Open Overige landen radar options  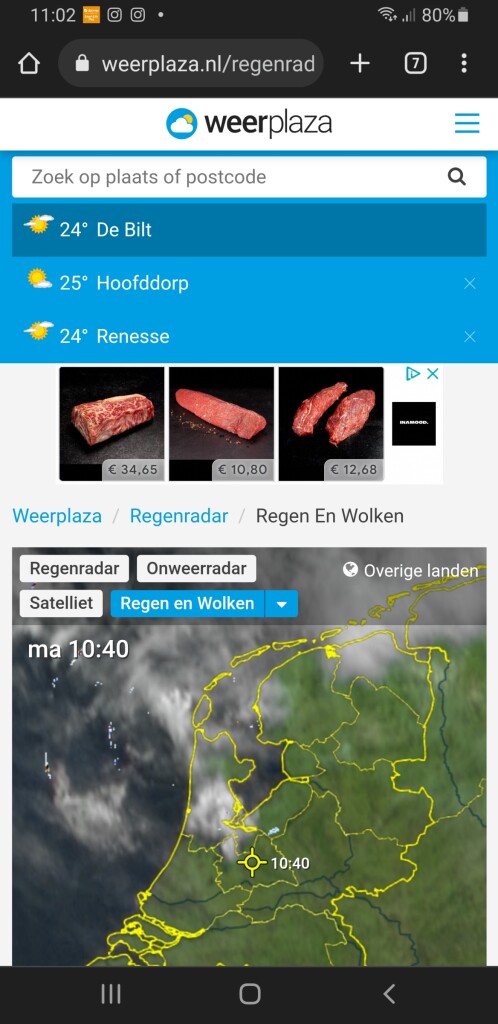pyautogui.click(x=411, y=571)
